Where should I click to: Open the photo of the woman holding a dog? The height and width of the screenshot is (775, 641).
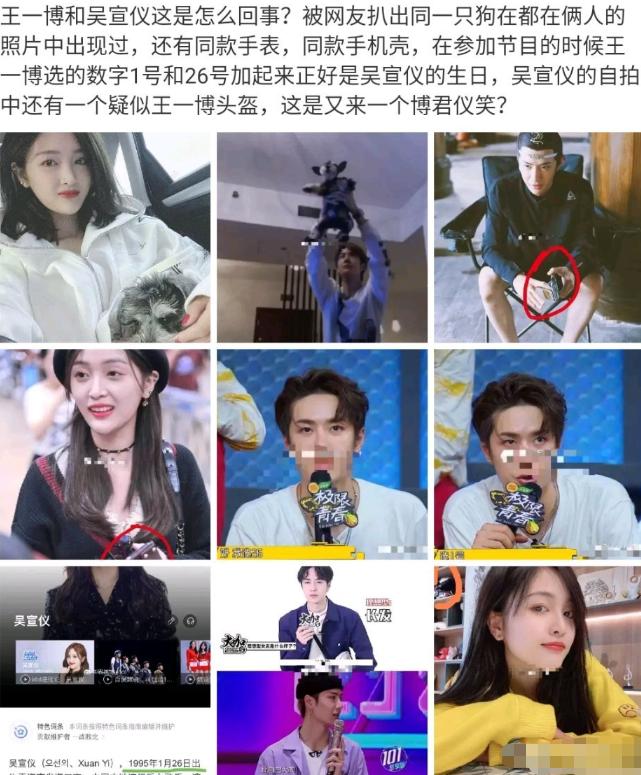(x=105, y=237)
